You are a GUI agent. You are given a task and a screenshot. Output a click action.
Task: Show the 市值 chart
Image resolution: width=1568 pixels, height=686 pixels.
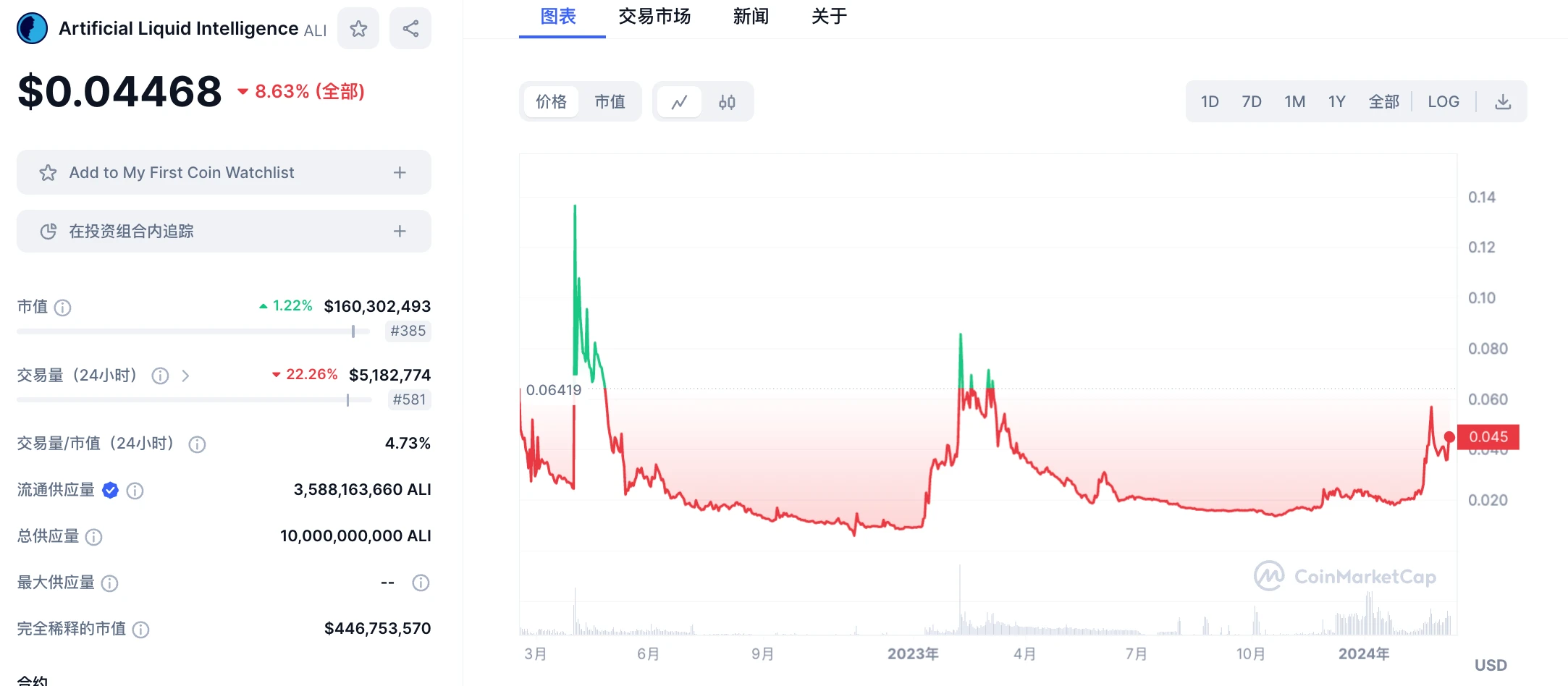pyautogui.click(x=610, y=102)
